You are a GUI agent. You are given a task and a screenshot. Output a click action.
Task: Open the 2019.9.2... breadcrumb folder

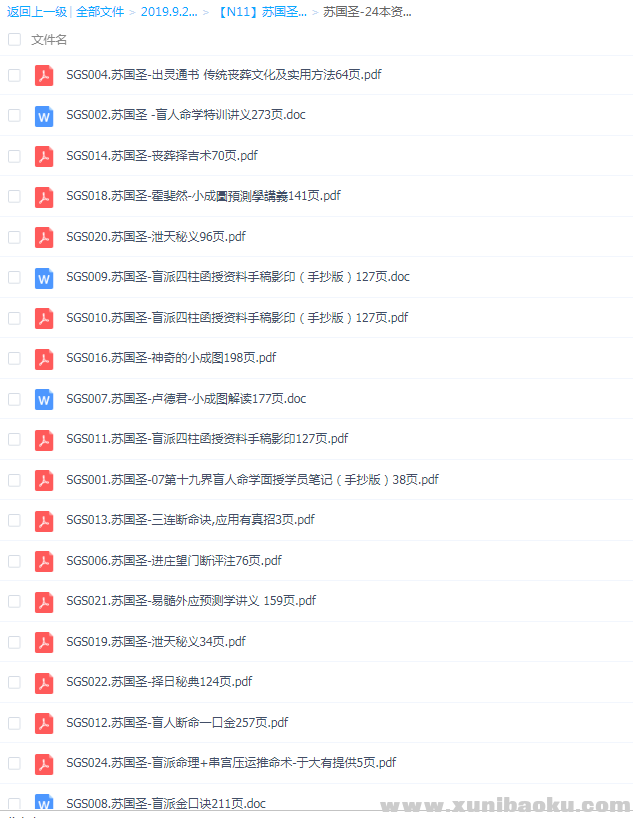pyautogui.click(x=168, y=12)
